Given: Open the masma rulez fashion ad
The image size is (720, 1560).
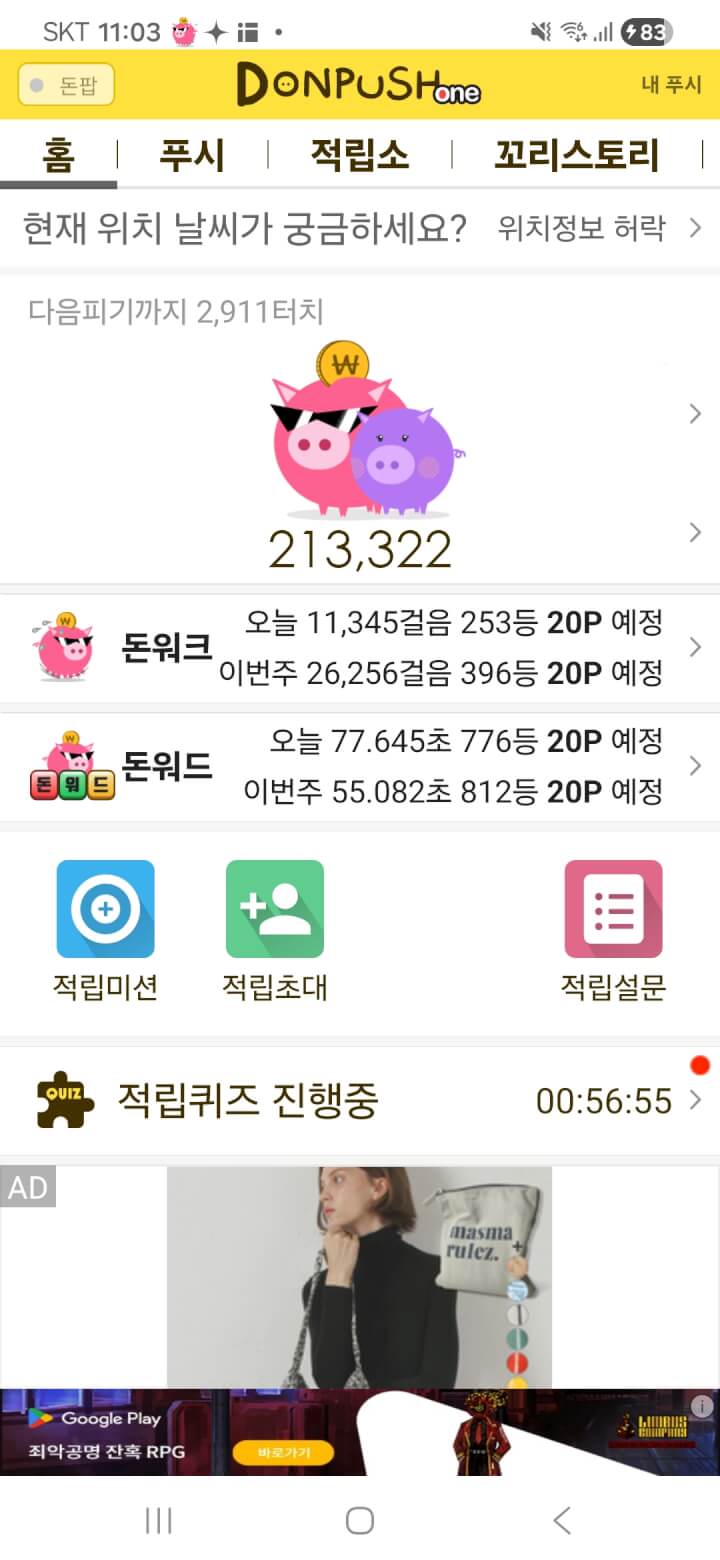Looking at the screenshot, I should point(359,1277).
